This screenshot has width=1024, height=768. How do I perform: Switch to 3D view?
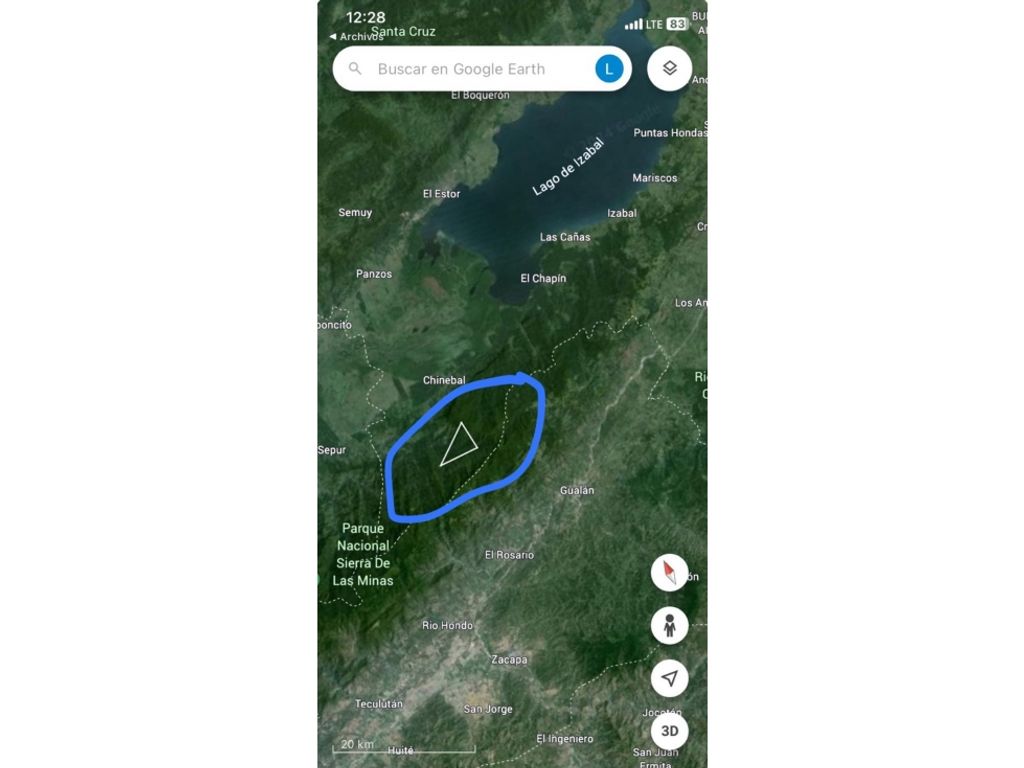[x=670, y=731]
